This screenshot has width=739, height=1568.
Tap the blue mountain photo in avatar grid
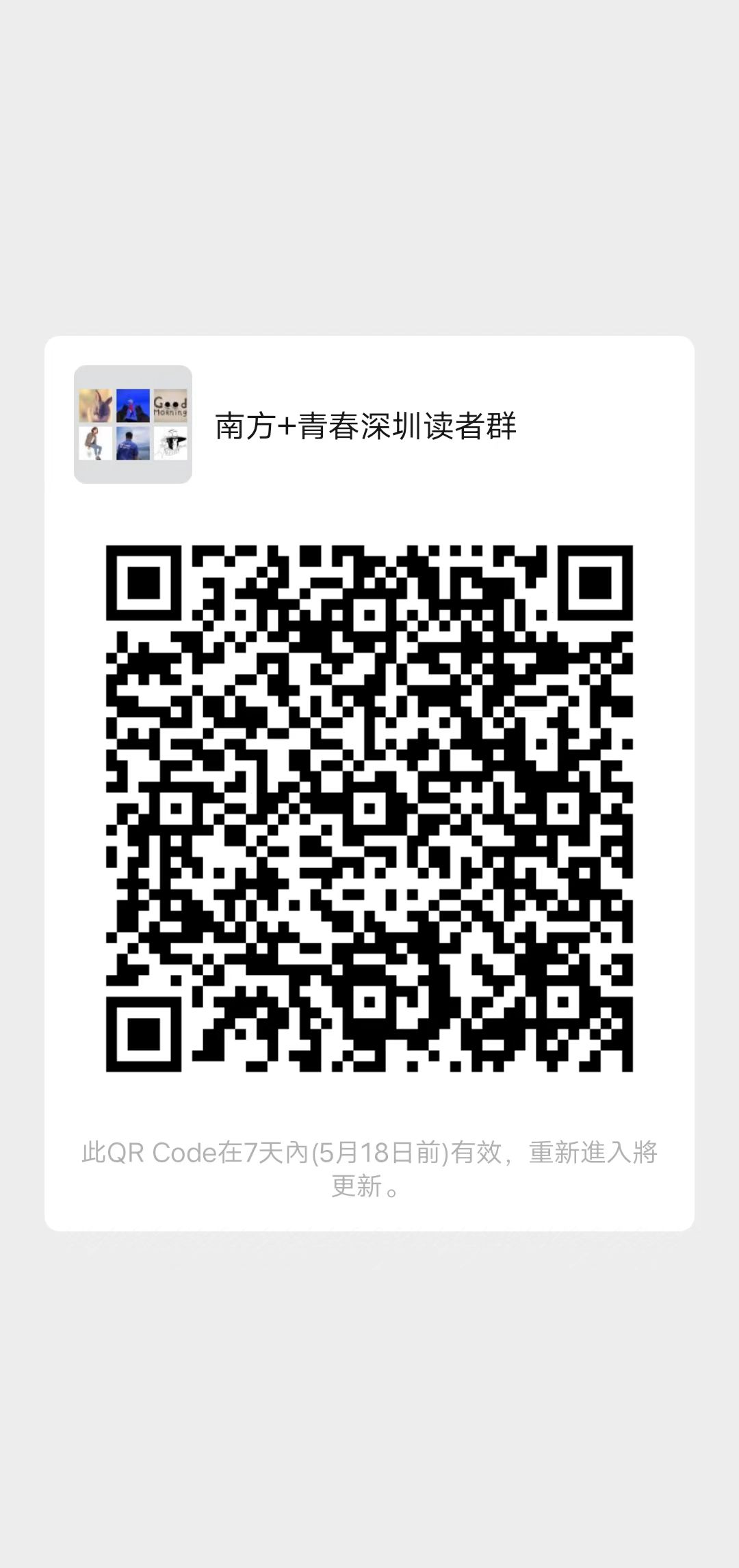click(x=134, y=406)
